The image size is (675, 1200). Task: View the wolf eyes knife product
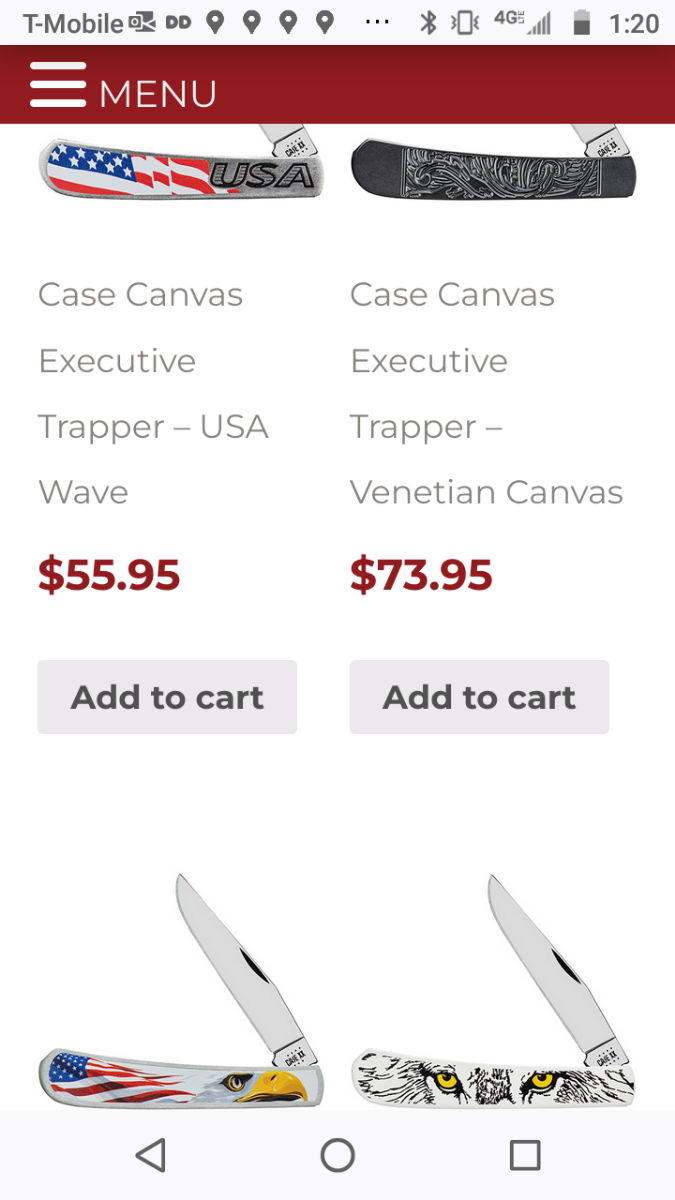tap(493, 989)
